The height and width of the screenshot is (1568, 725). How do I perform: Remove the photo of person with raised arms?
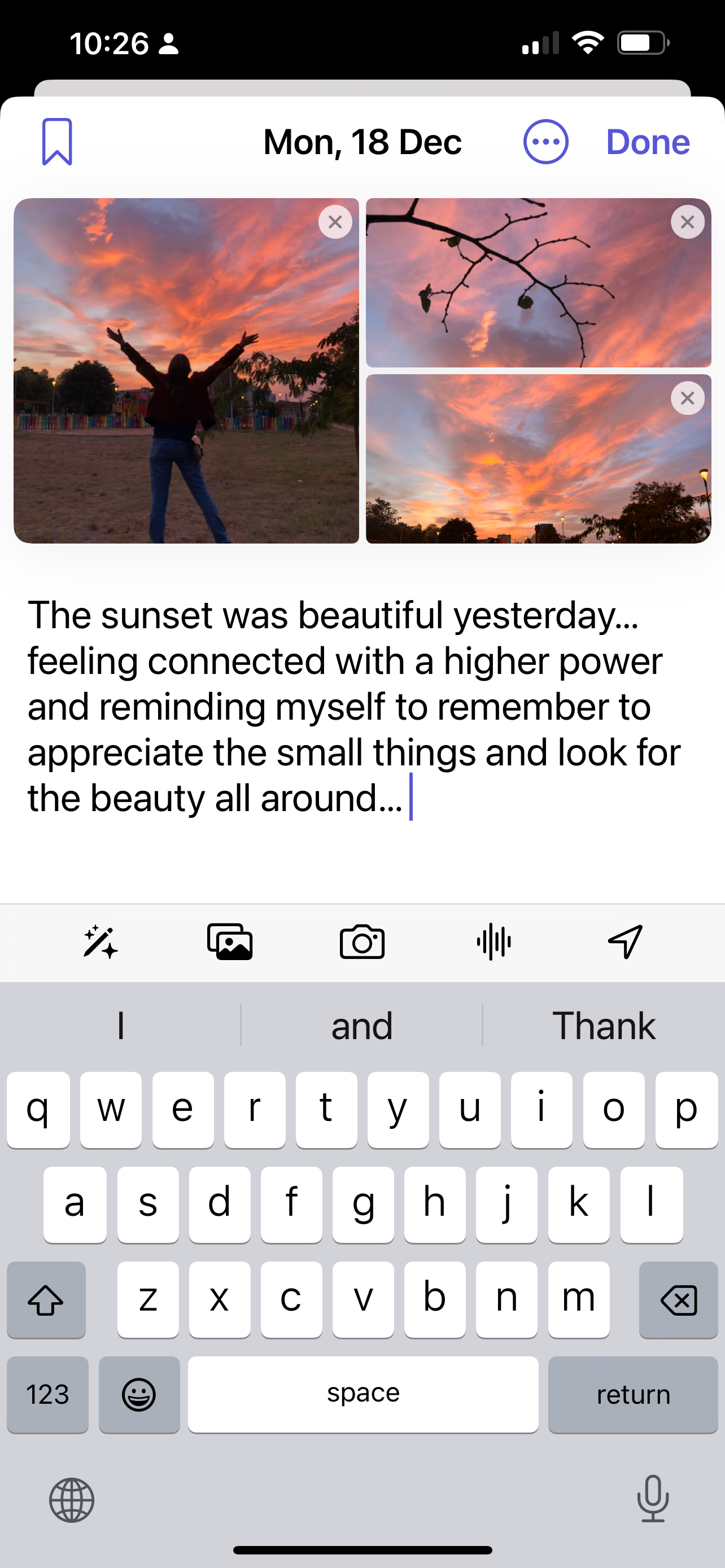pos(335,222)
